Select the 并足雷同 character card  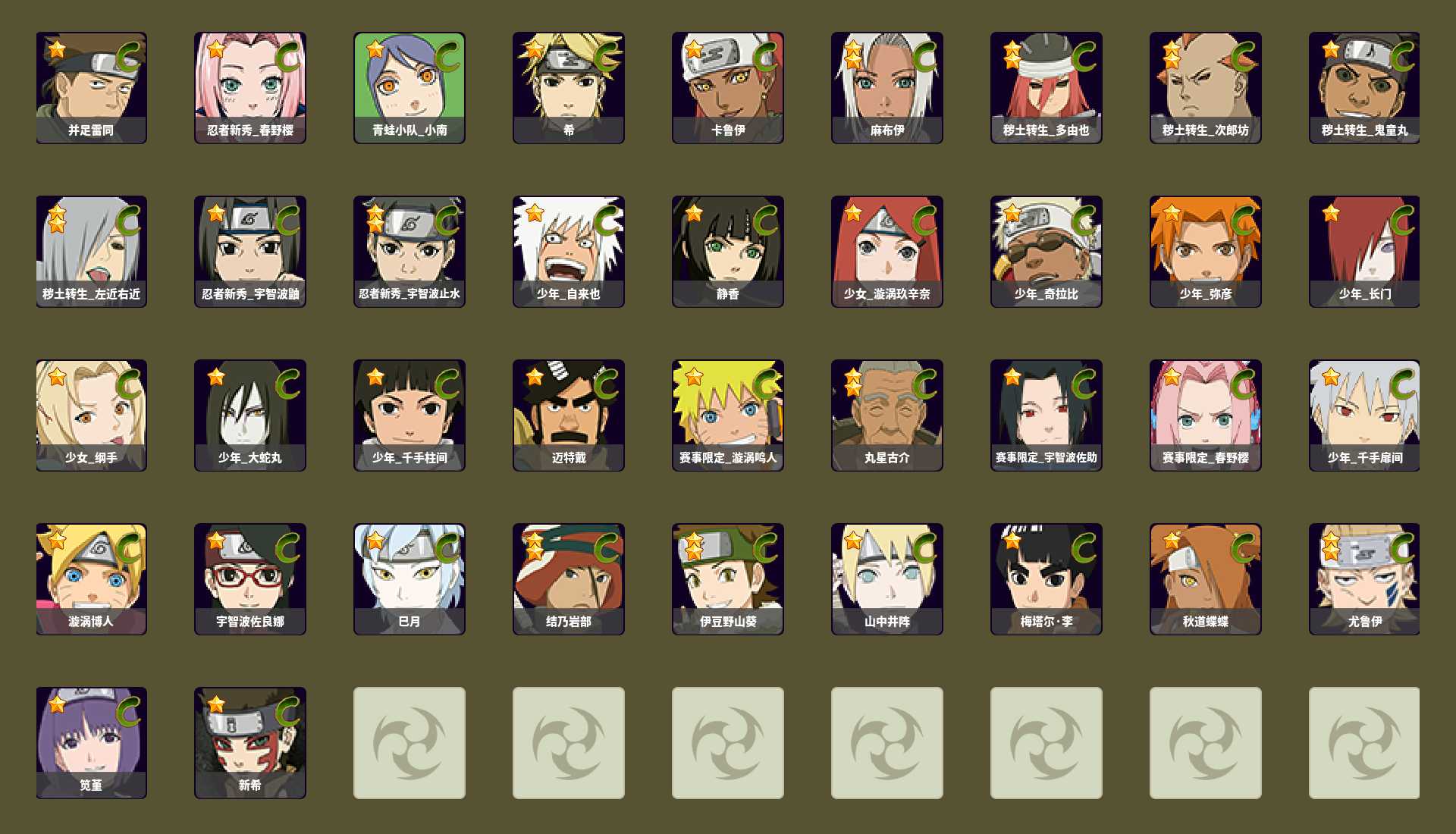91,87
